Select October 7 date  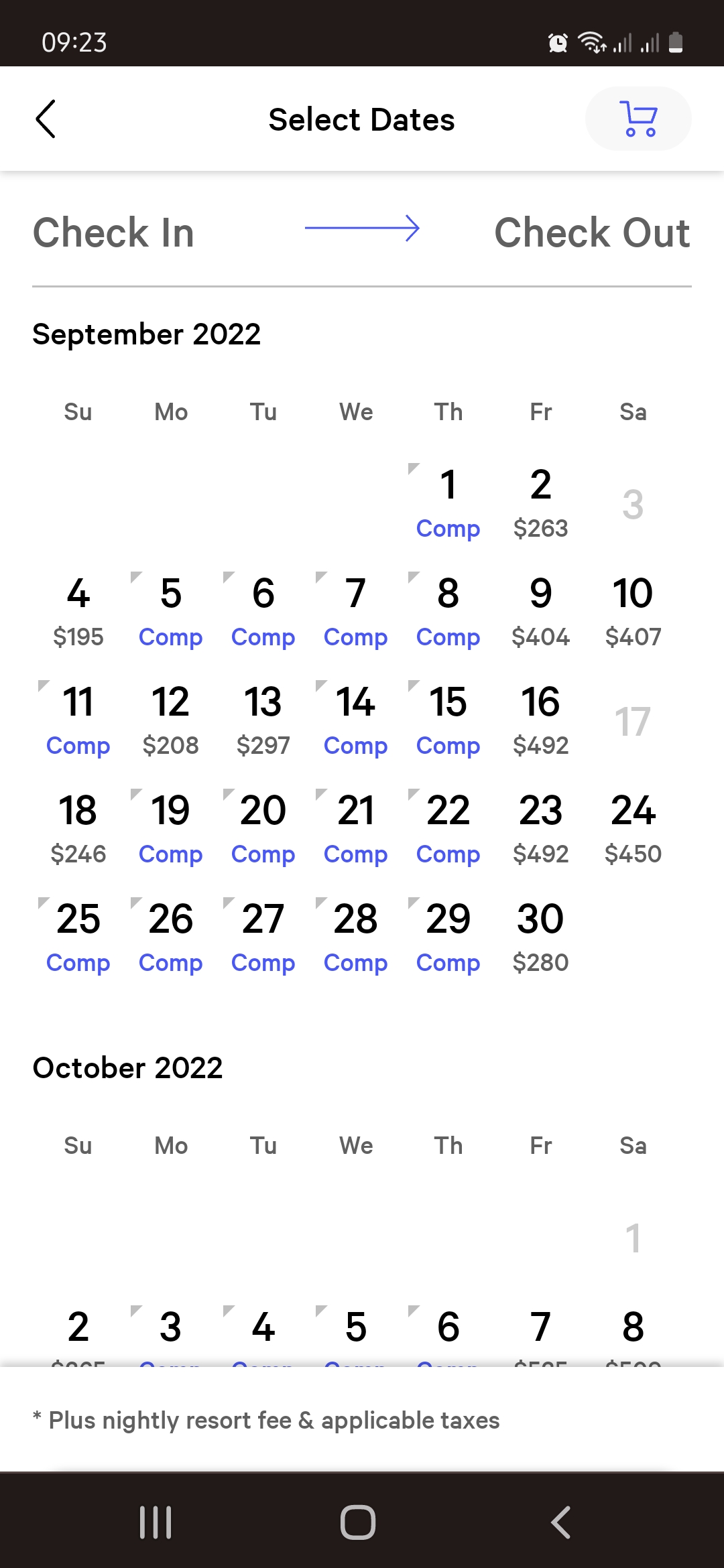[540, 1330]
